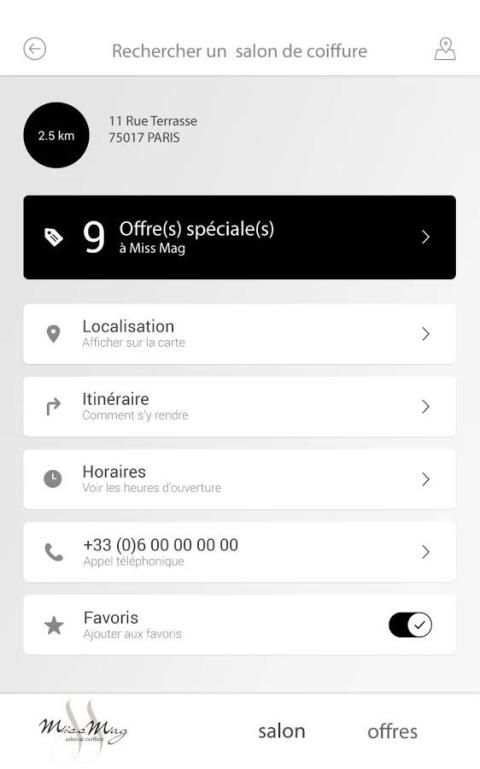The height and width of the screenshot is (769, 480).
Task: Open the 9 special offers banner
Action: [x=240, y=237]
